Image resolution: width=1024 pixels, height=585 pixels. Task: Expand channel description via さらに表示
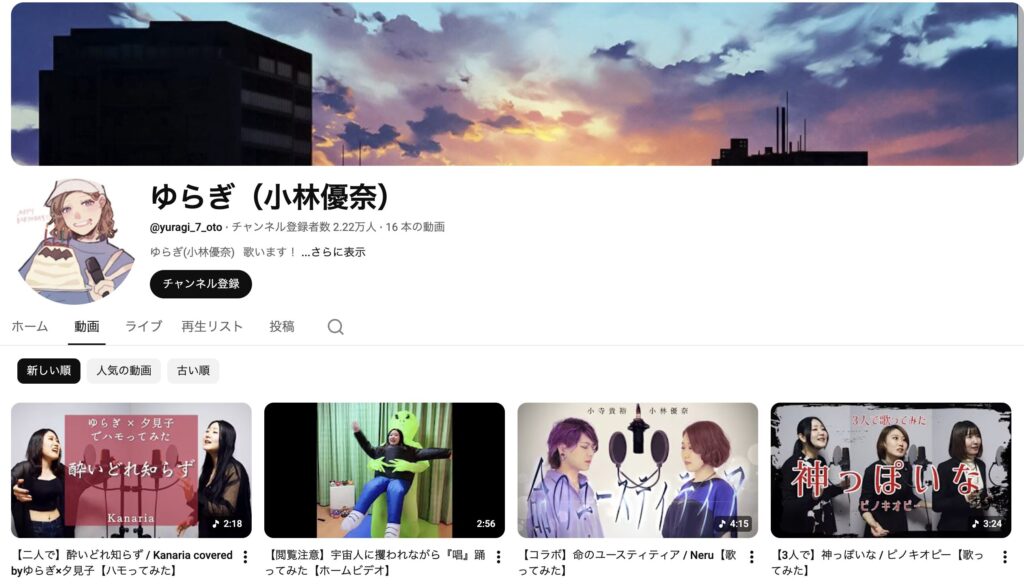334,252
